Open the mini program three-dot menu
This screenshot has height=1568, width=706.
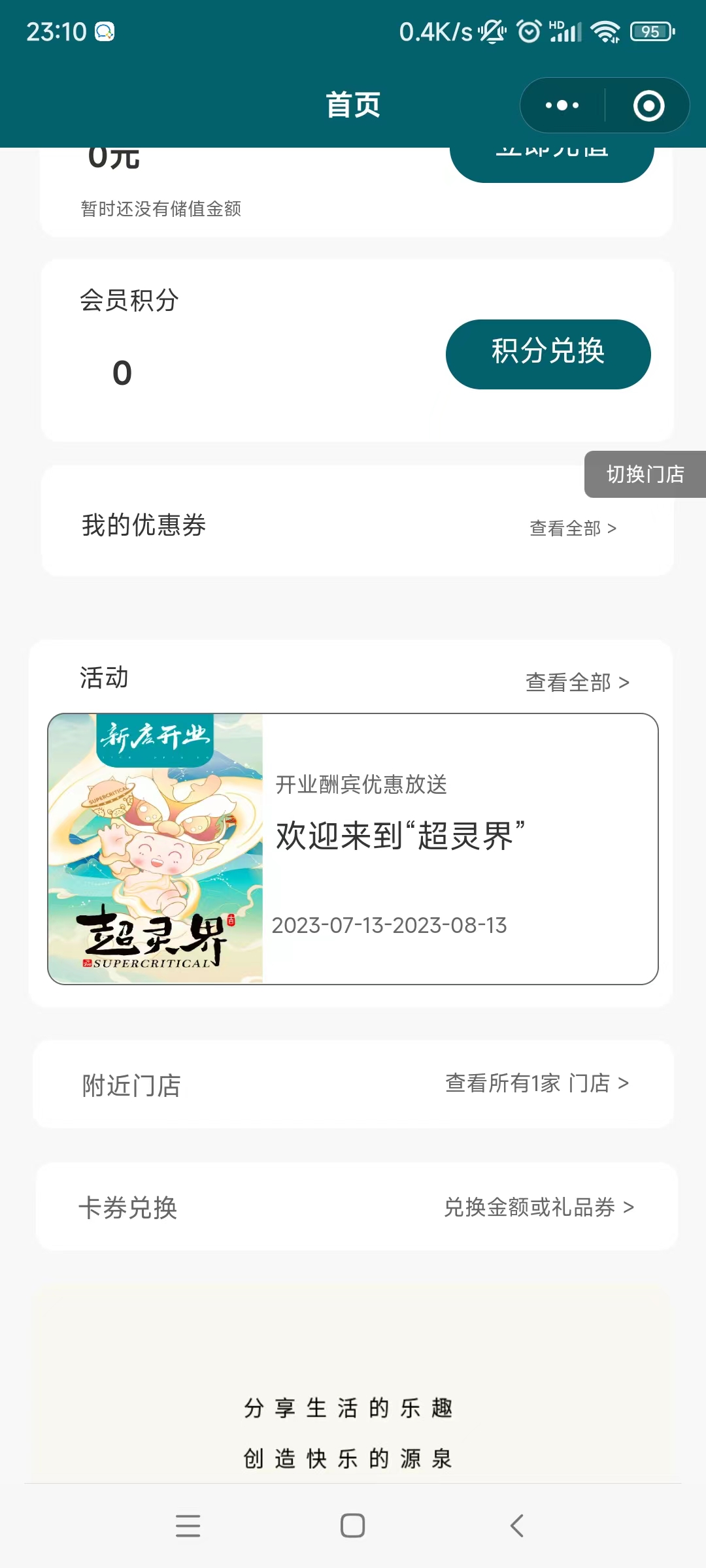click(x=562, y=105)
